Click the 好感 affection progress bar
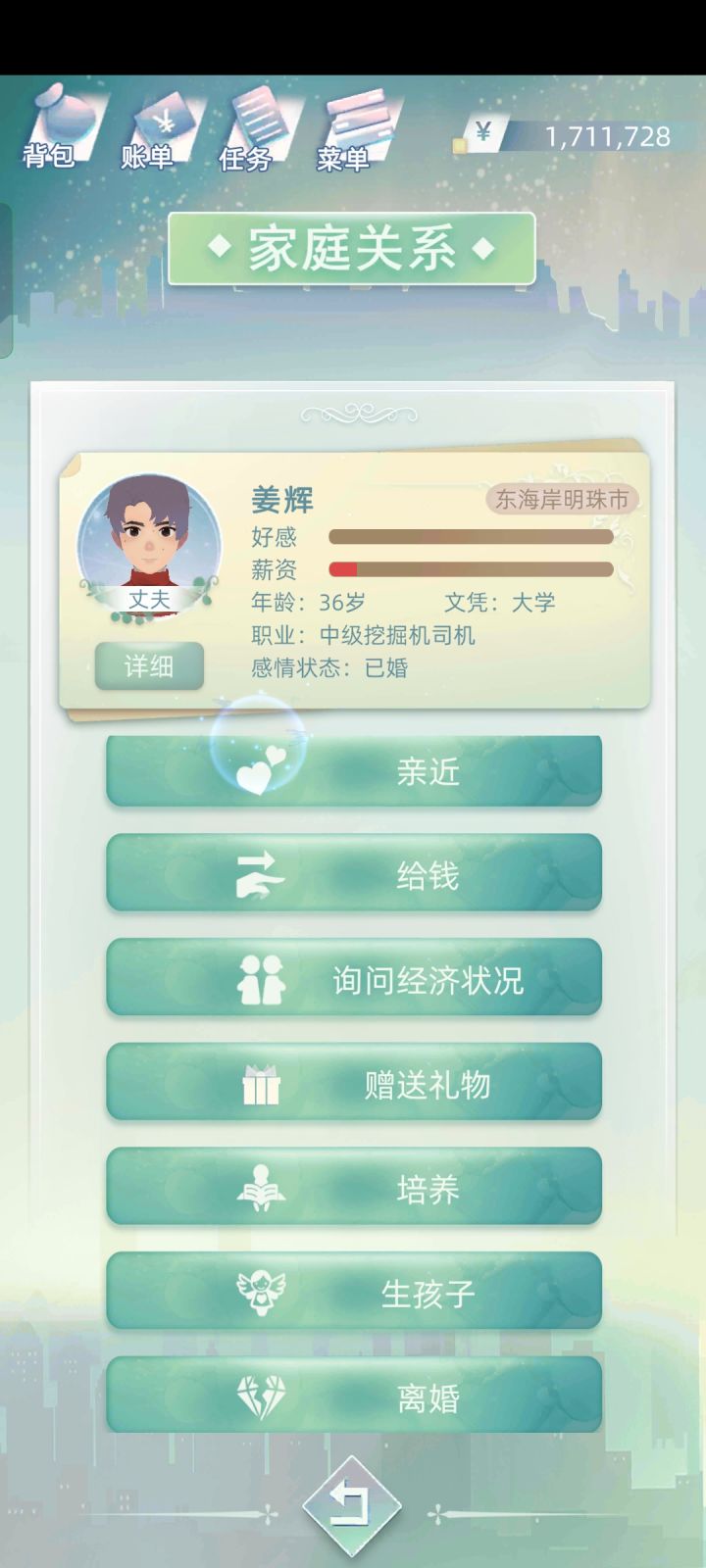This screenshot has width=706, height=1568. (x=471, y=537)
